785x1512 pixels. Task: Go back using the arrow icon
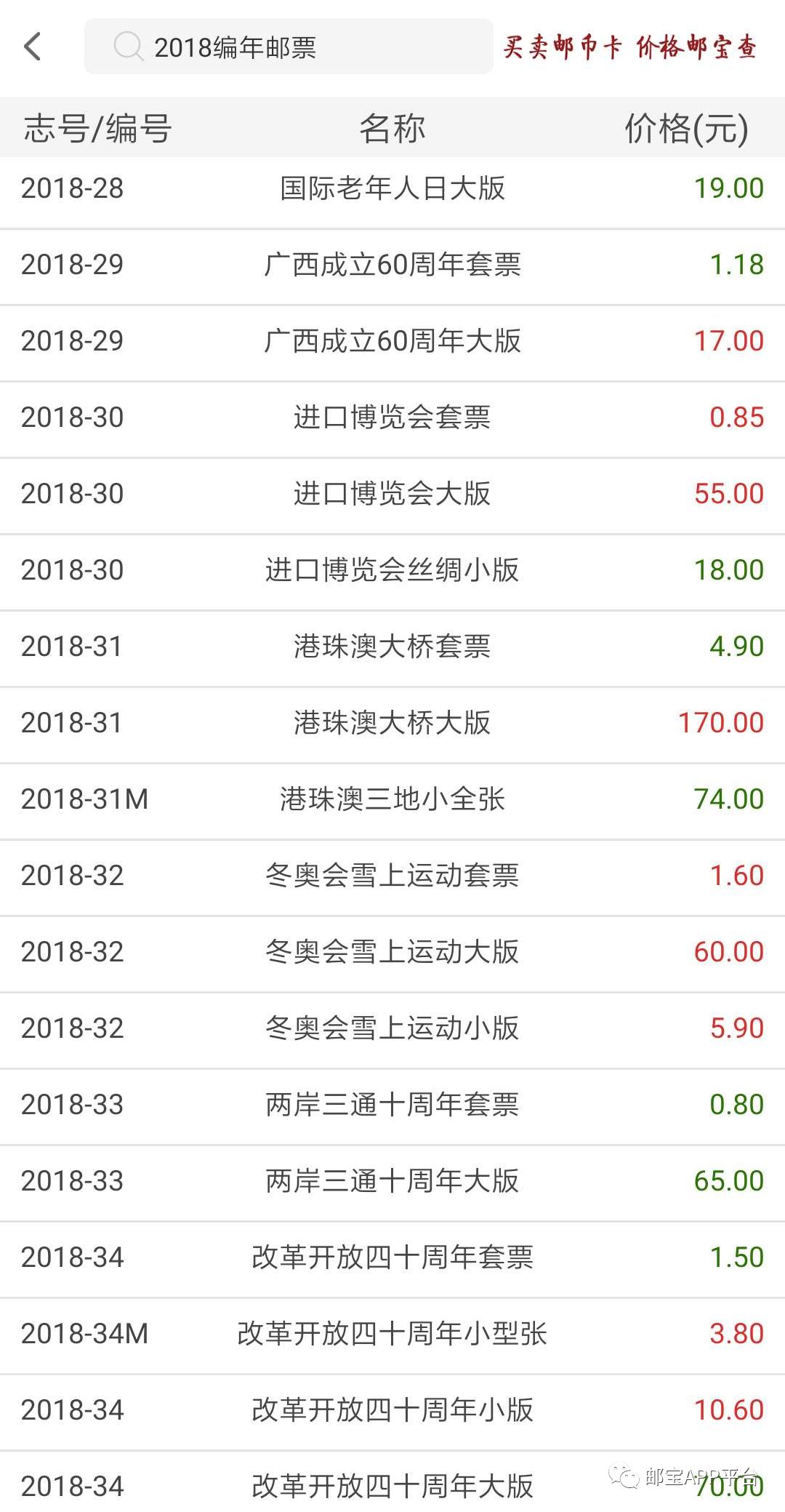tap(33, 47)
